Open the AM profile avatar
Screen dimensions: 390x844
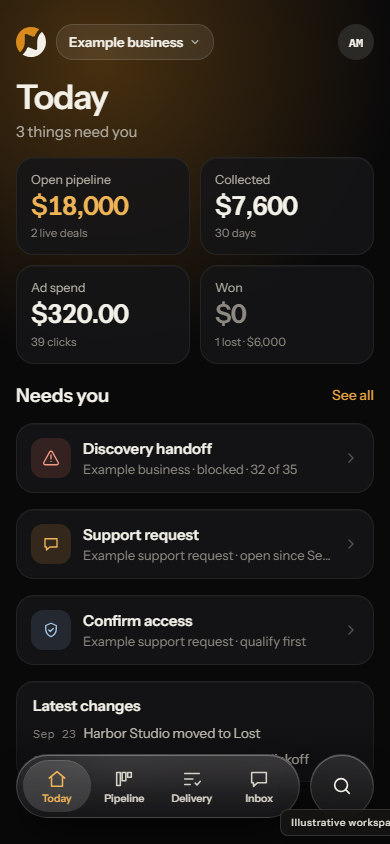point(356,42)
